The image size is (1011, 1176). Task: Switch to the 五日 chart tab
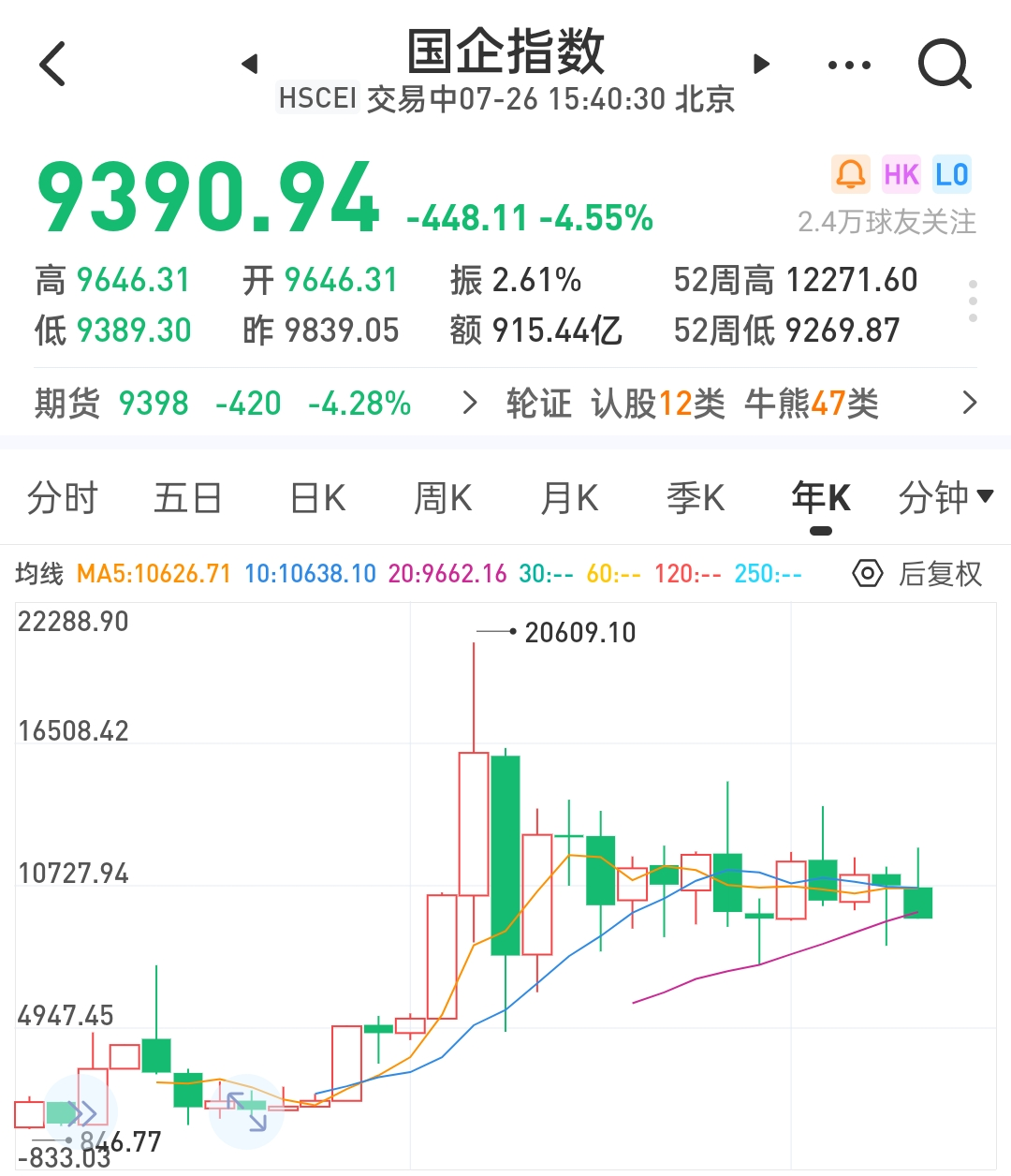pyautogui.click(x=187, y=498)
